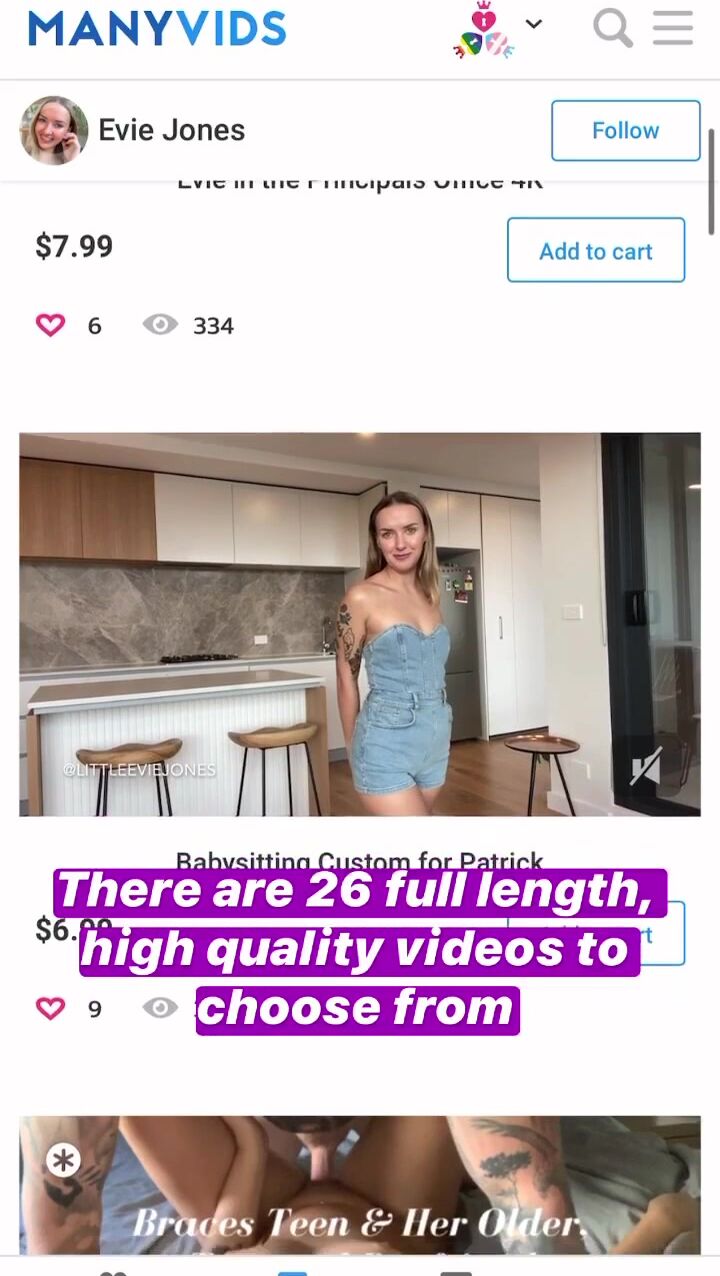Add the $7.99 video to cart
The height and width of the screenshot is (1276, 720).
[596, 250]
